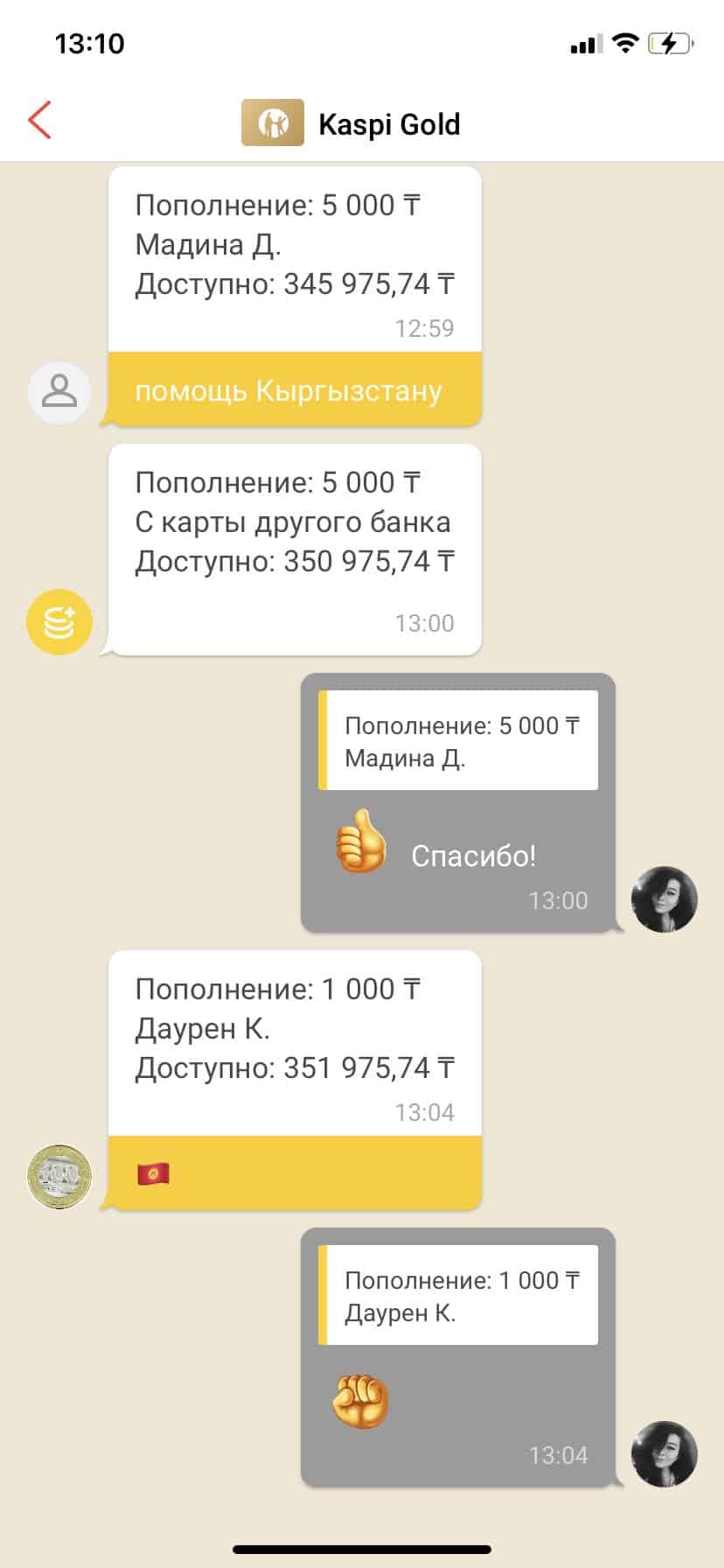
Task: Open the top-up from another bank's card
Action: tap(295, 549)
